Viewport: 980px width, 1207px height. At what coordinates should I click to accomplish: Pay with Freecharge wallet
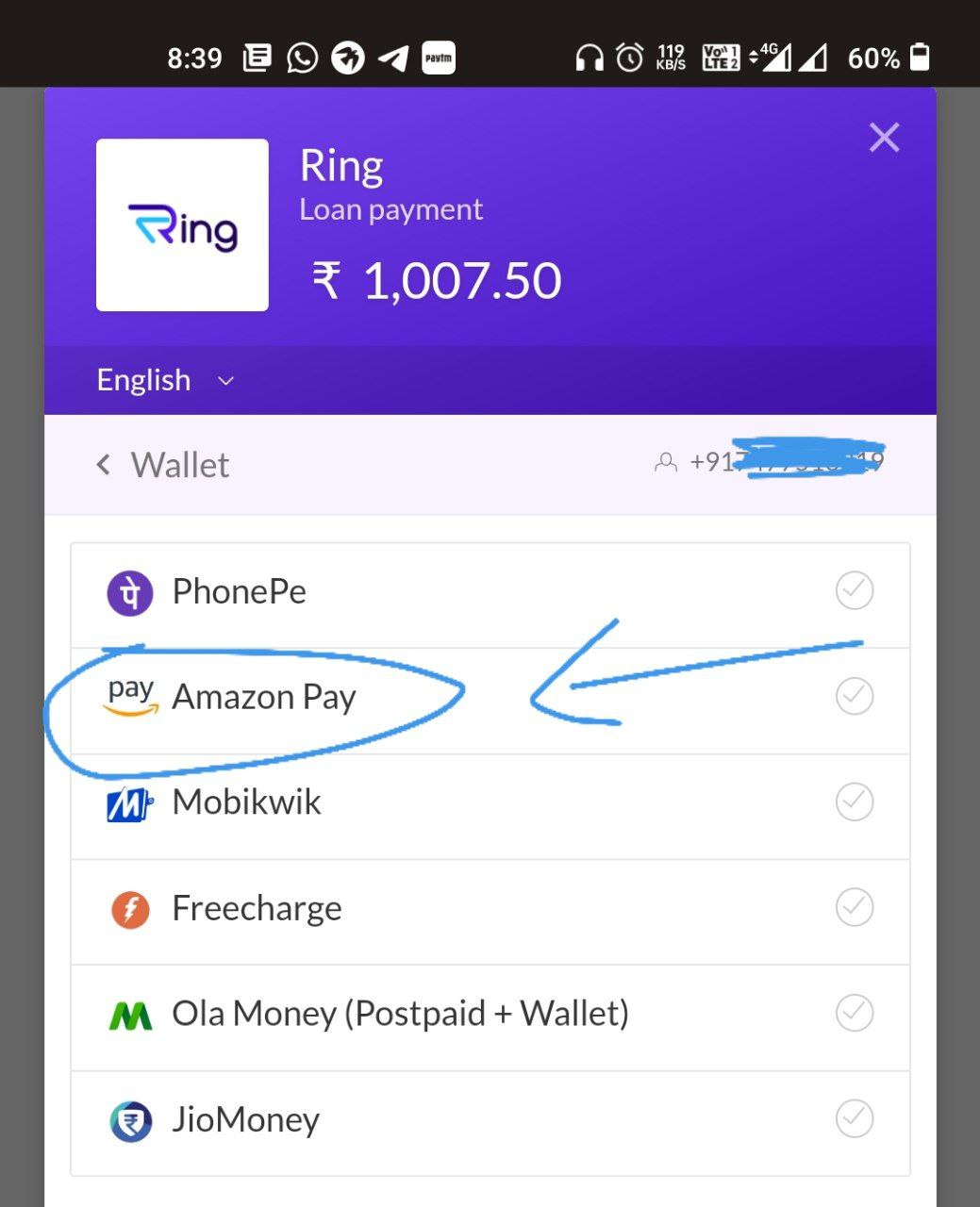(x=490, y=909)
